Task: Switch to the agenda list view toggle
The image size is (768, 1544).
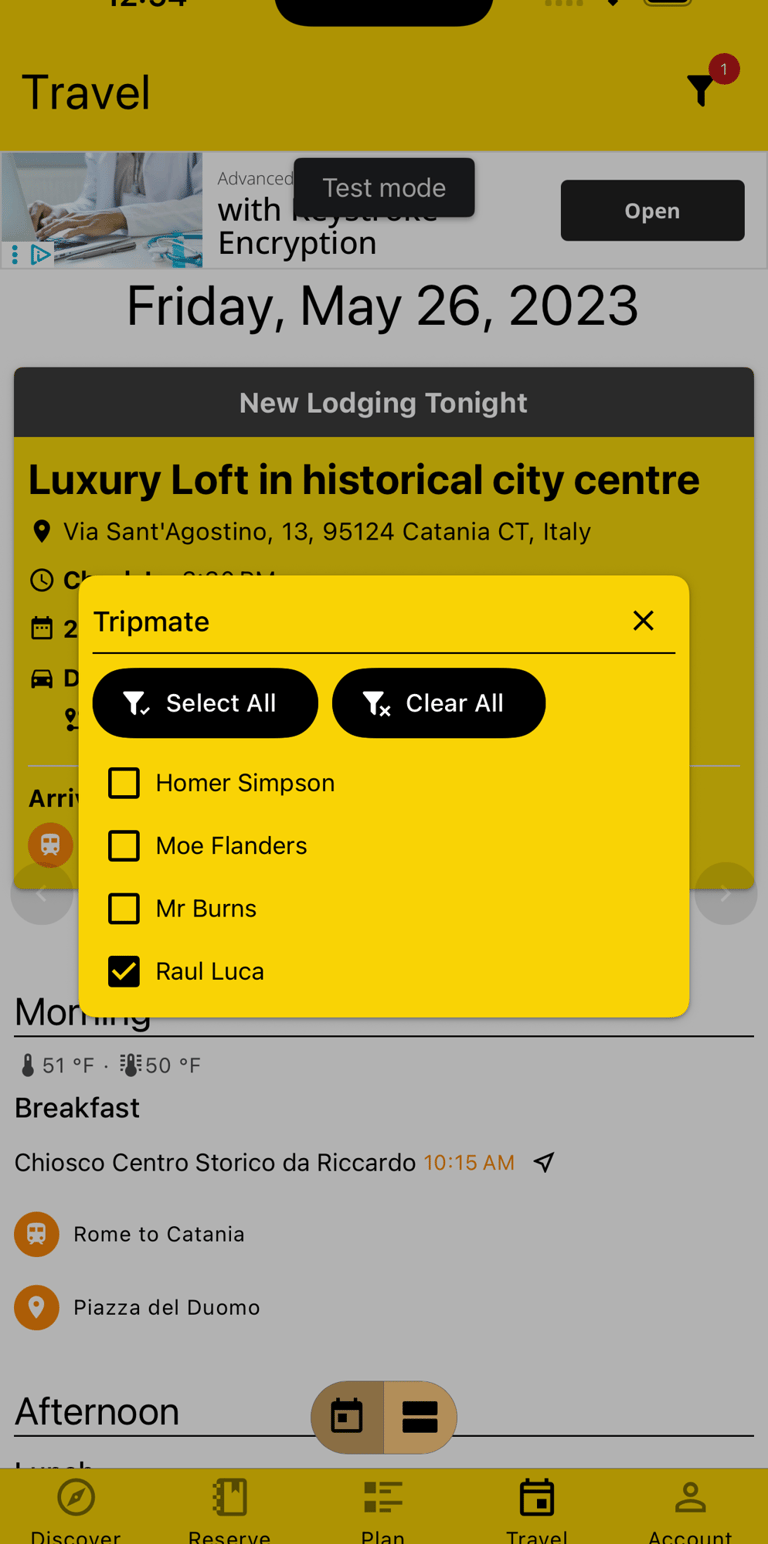Action: point(420,1417)
